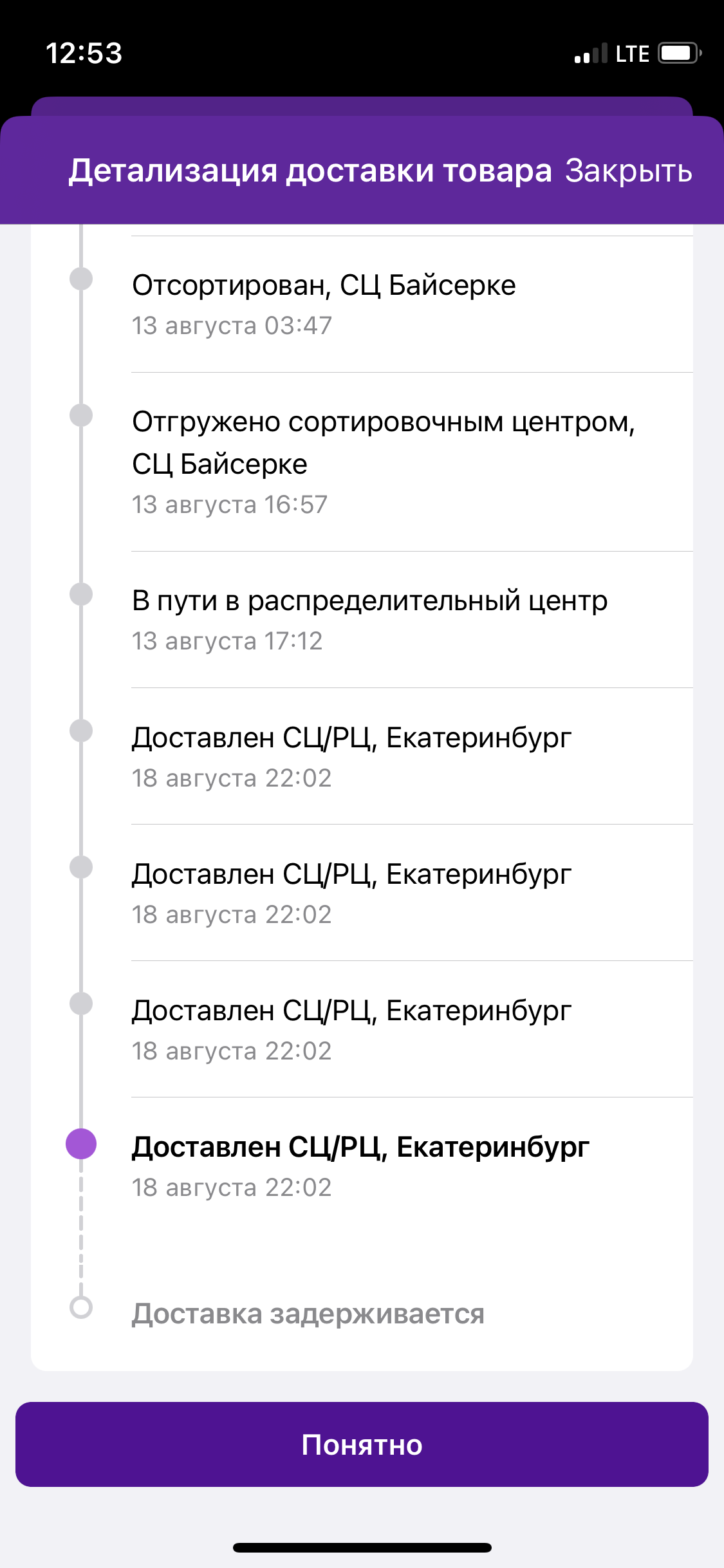Image resolution: width=724 pixels, height=1568 pixels.
Task: Confirm with the Понятно button
Action: click(362, 1444)
